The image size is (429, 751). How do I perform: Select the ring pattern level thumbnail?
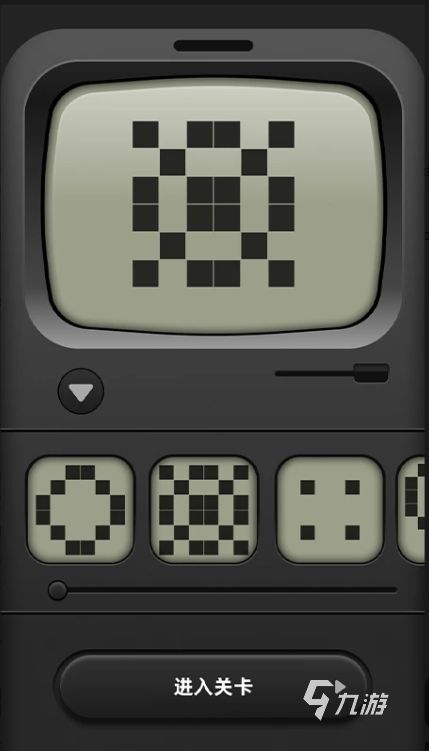point(80,510)
